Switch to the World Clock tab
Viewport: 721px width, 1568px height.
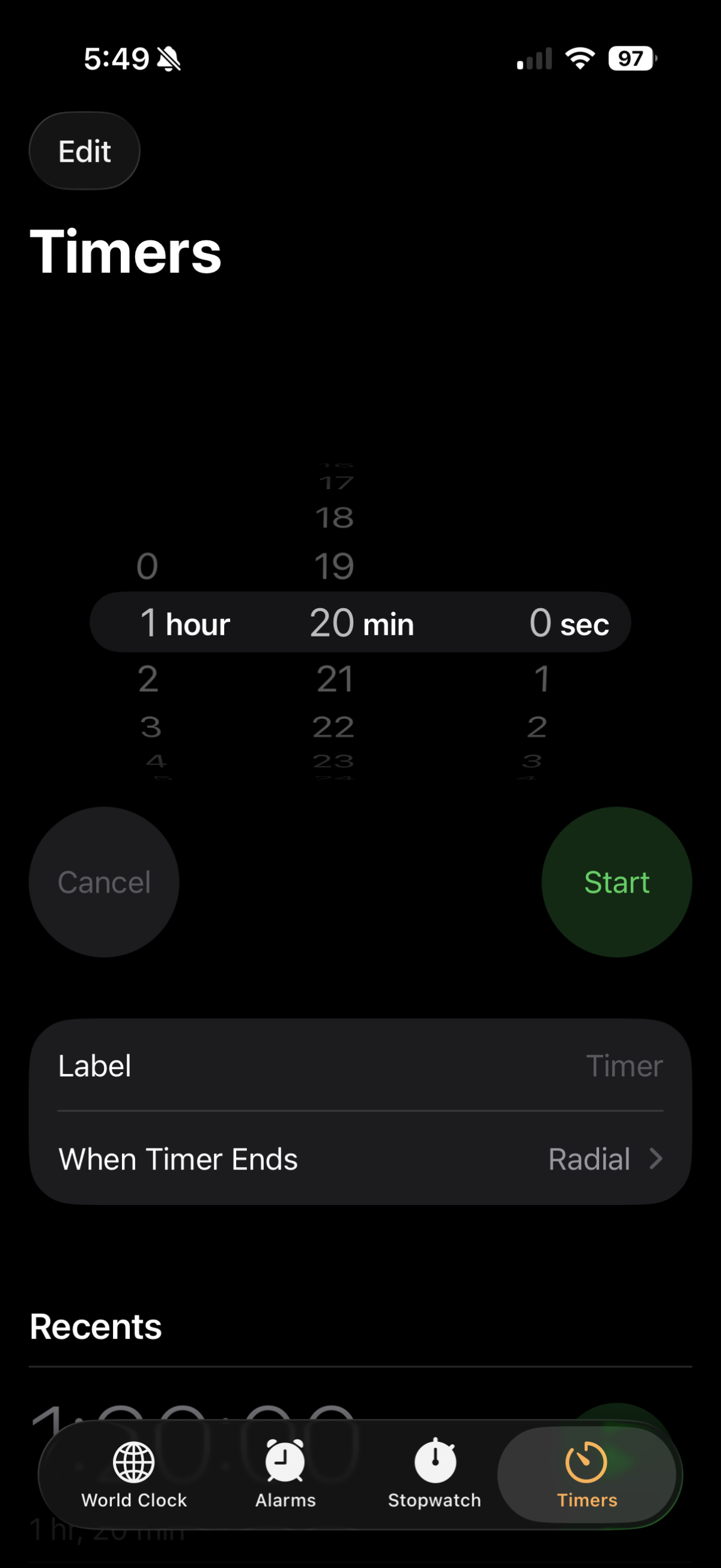point(134,1474)
